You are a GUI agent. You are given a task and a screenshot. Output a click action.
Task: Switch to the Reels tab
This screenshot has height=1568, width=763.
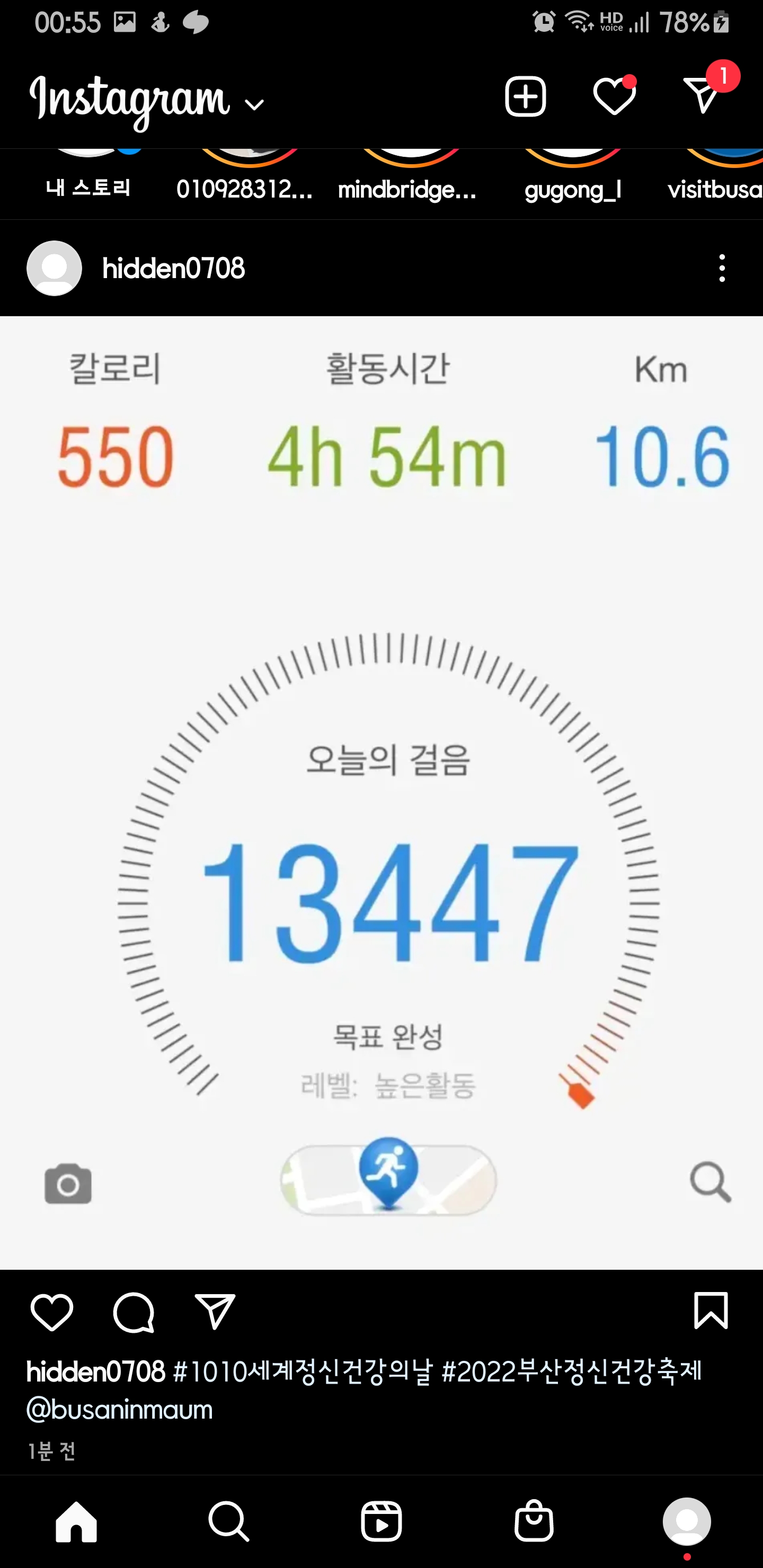pyautogui.click(x=381, y=1521)
